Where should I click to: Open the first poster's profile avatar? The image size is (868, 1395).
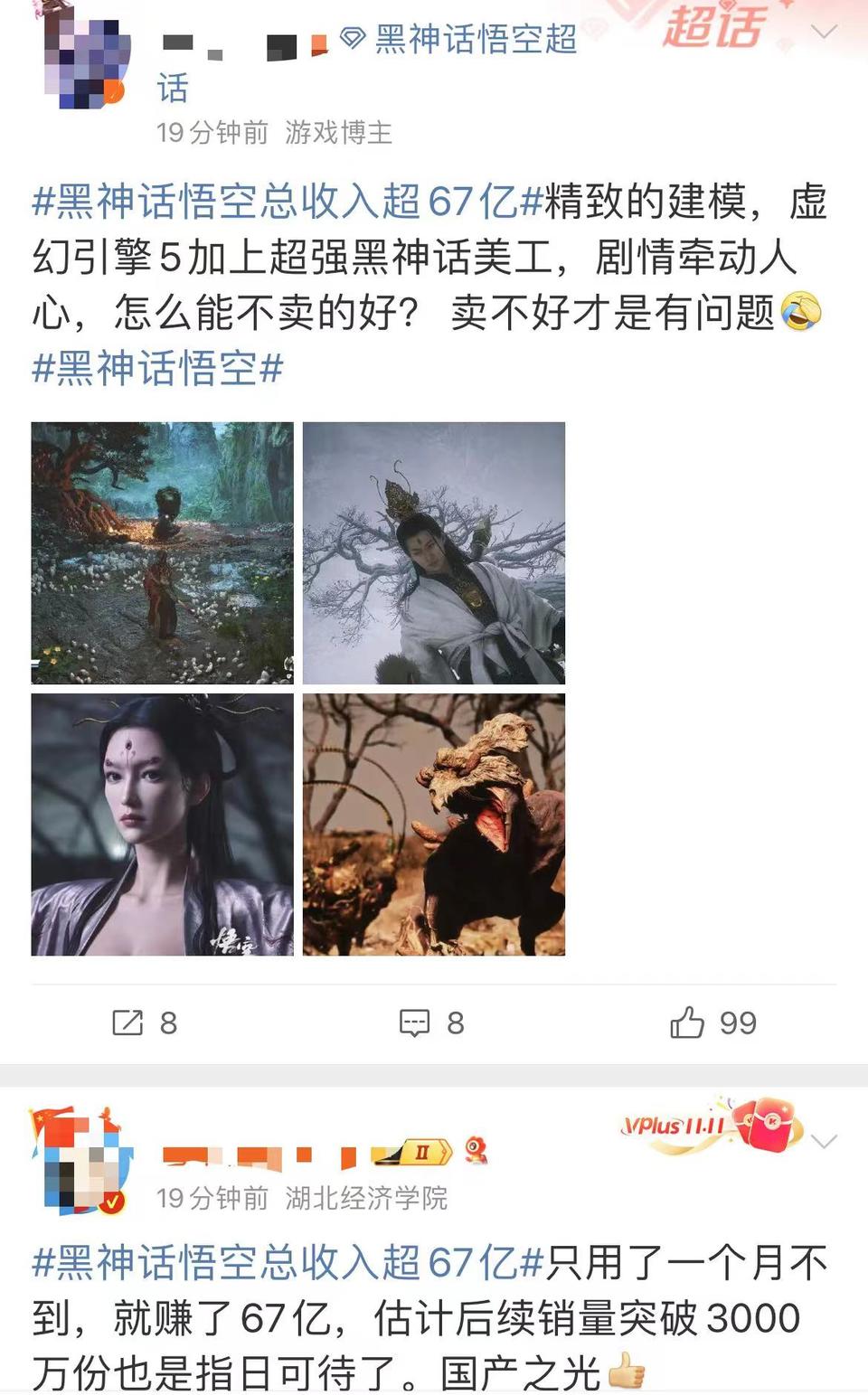click(82, 60)
